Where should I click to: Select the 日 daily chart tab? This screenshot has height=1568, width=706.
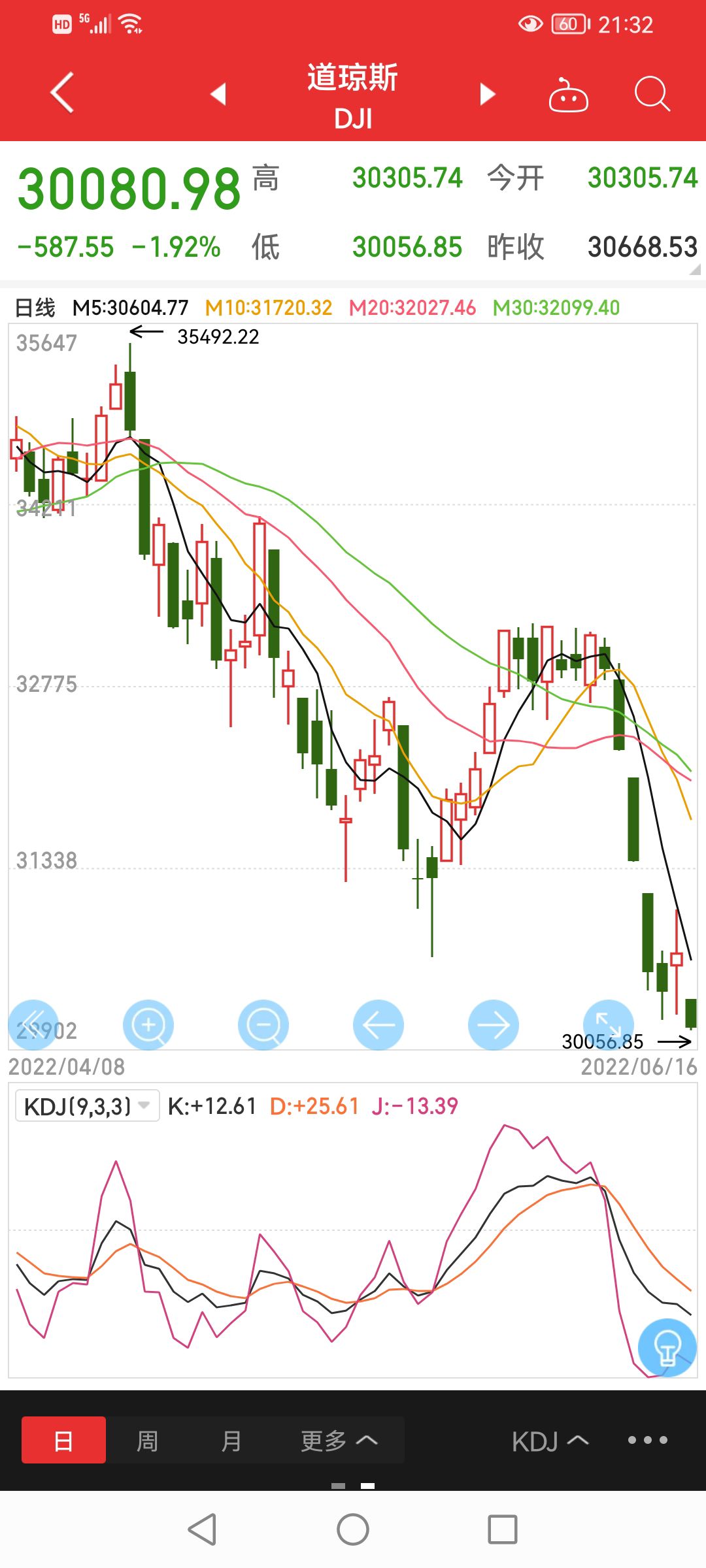pyautogui.click(x=63, y=1440)
